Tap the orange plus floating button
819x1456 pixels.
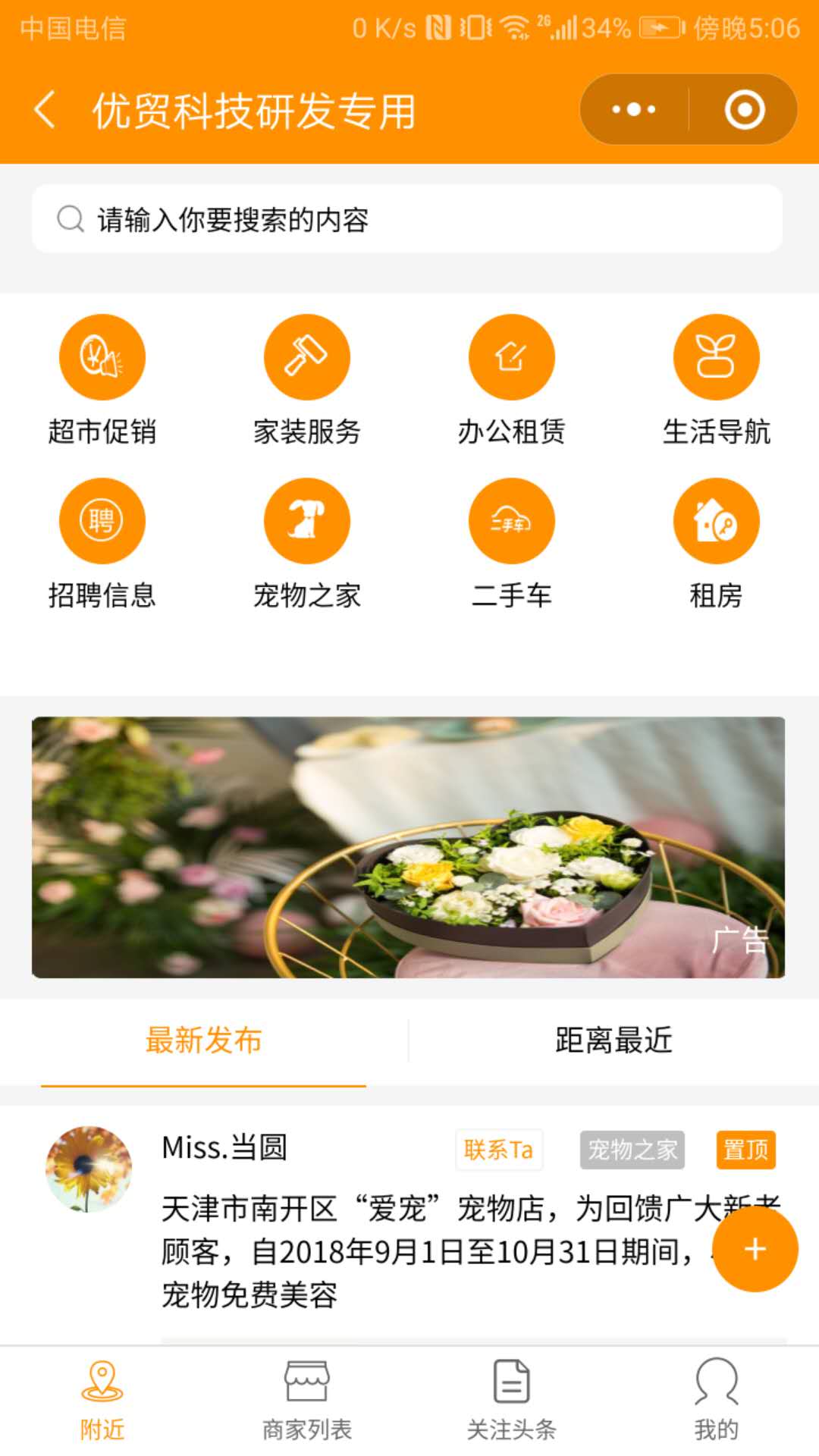click(x=755, y=1249)
